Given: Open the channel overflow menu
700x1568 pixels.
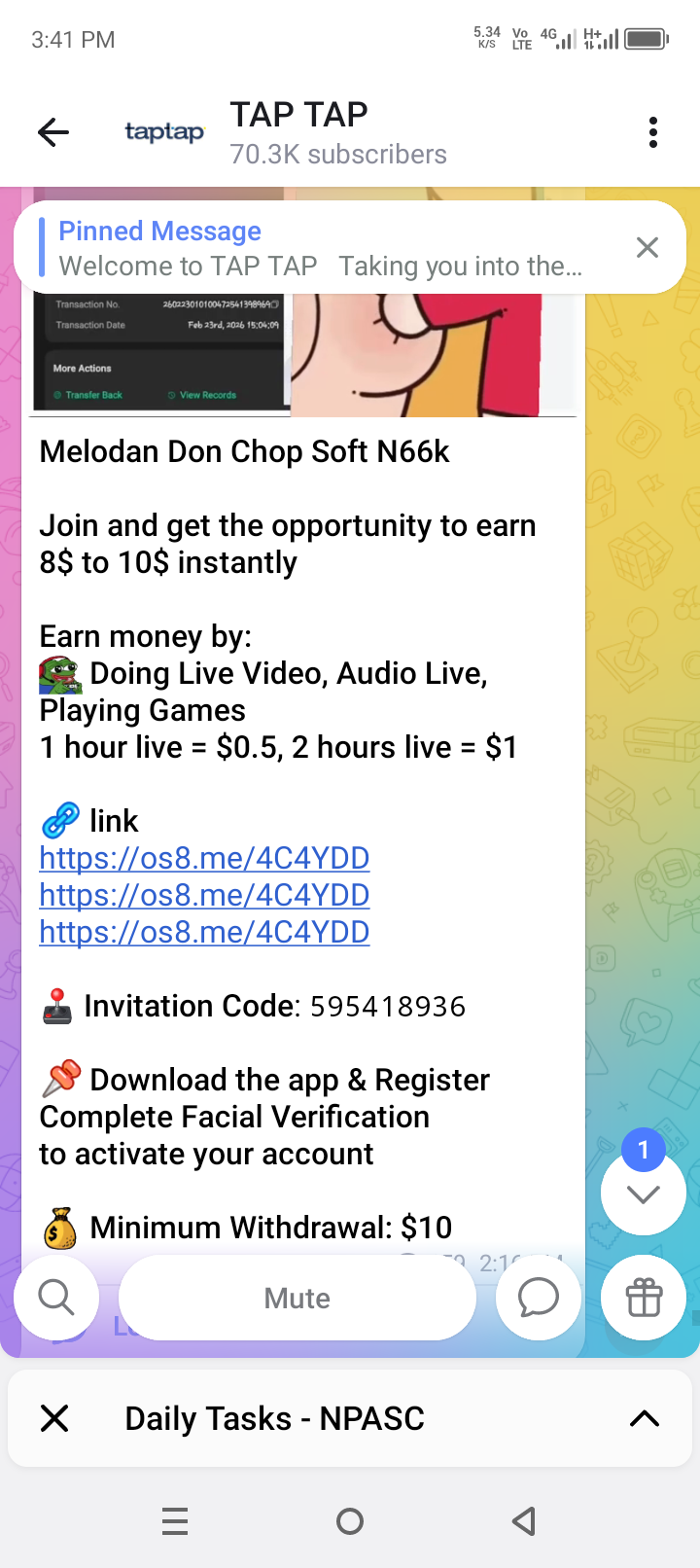Looking at the screenshot, I should 652,132.
